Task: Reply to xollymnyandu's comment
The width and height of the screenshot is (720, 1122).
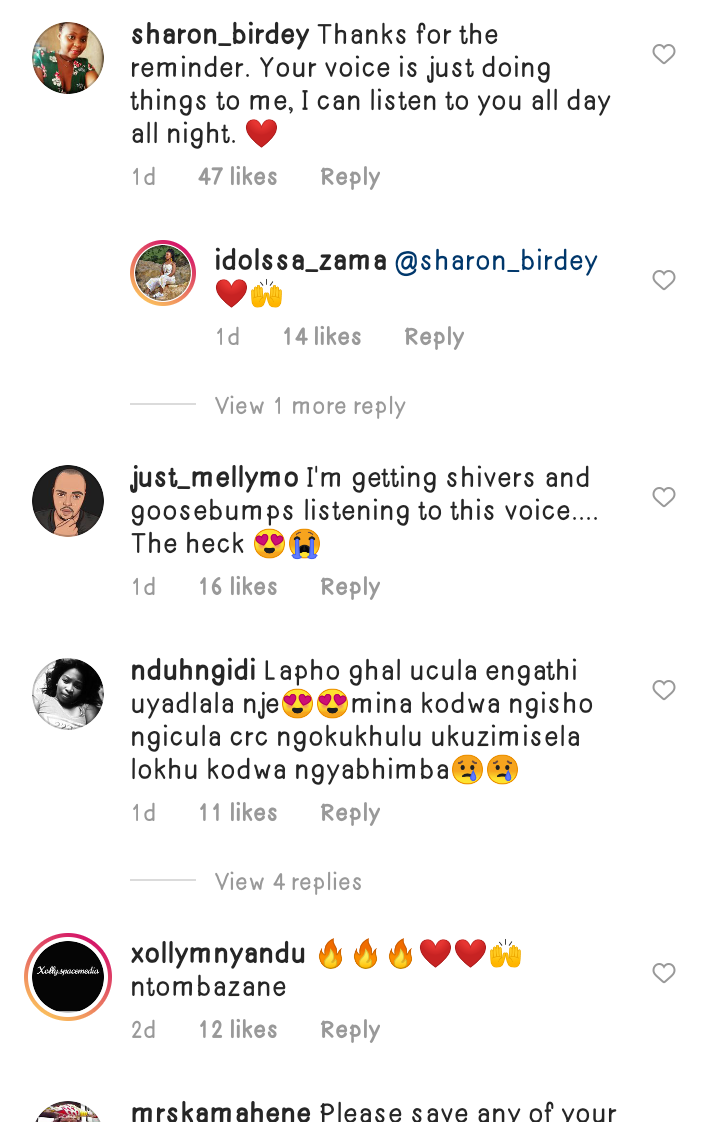Action: pos(350,1030)
